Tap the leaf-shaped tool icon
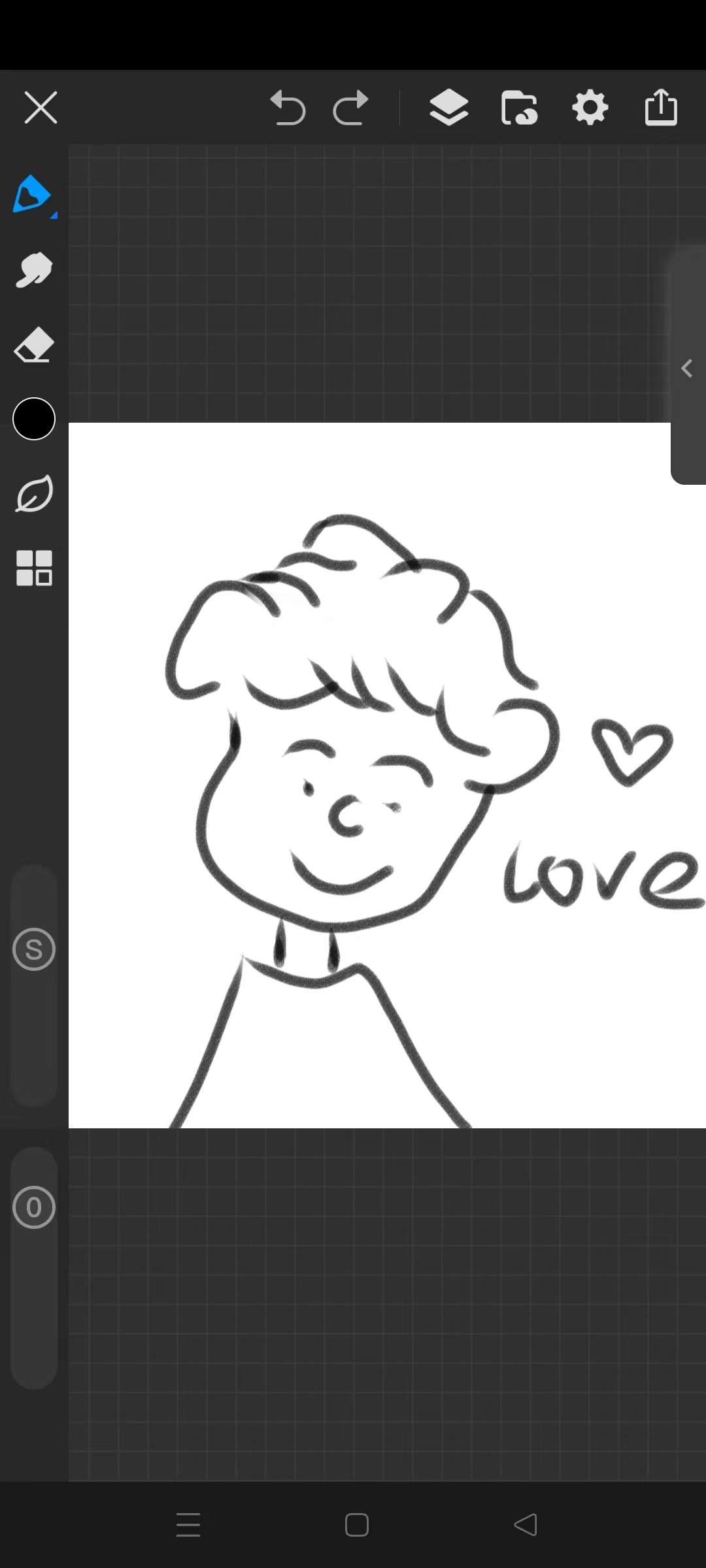The width and height of the screenshot is (706, 1568). pyautogui.click(x=34, y=494)
